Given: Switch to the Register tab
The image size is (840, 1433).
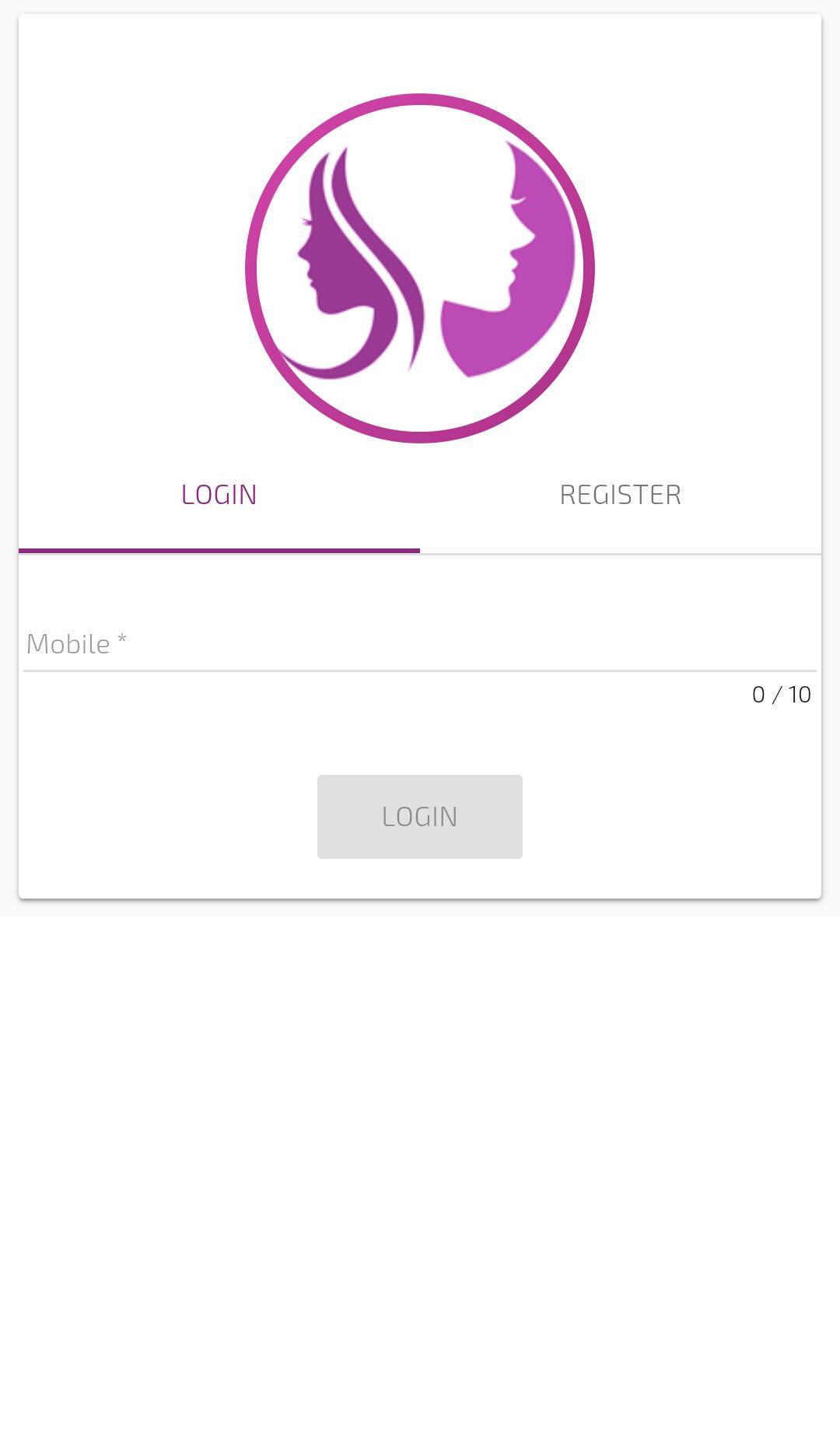Looking at the screenshot, I should point(620,496).
